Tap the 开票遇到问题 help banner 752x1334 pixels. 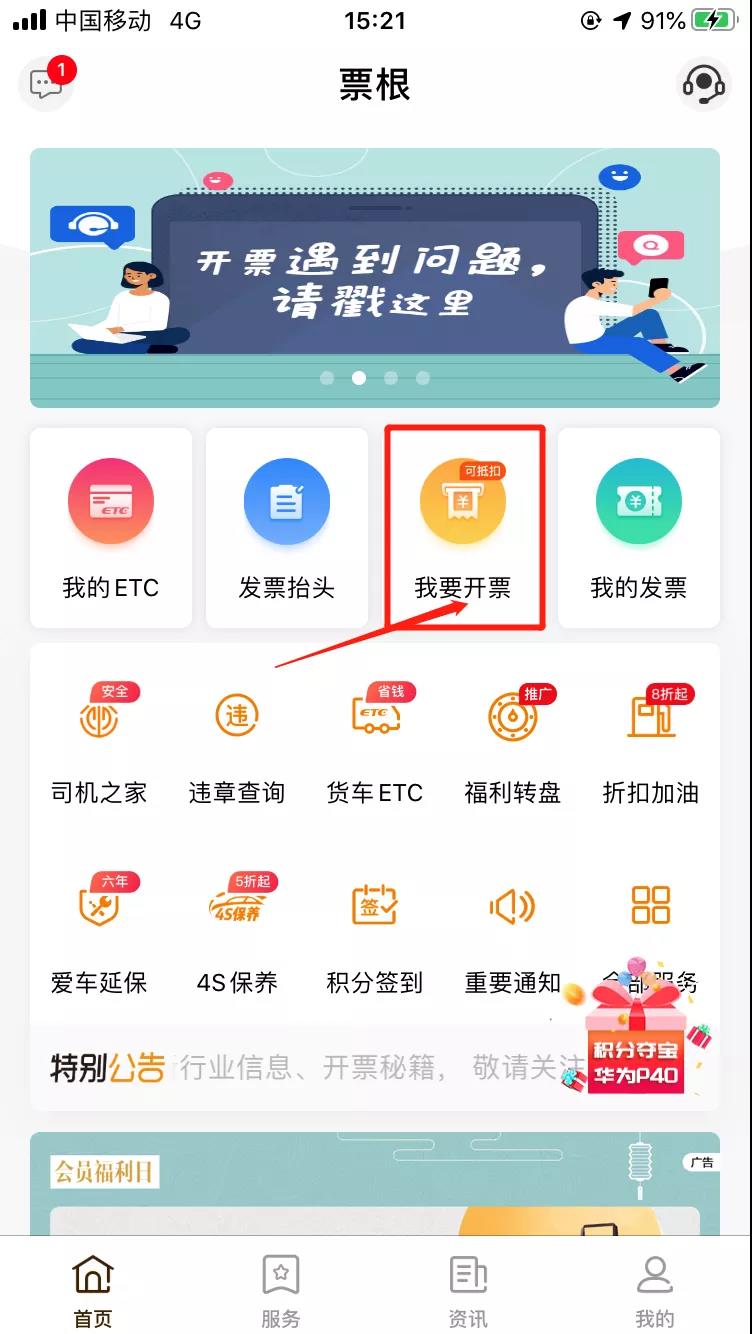376,277
